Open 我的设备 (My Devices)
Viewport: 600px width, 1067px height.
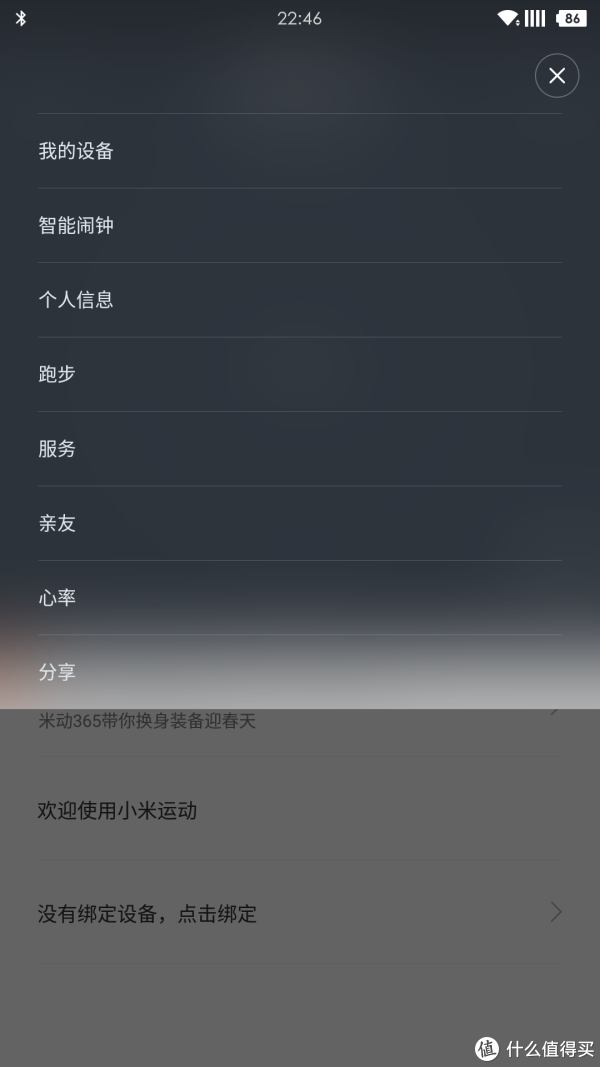[x=299, y=151]
